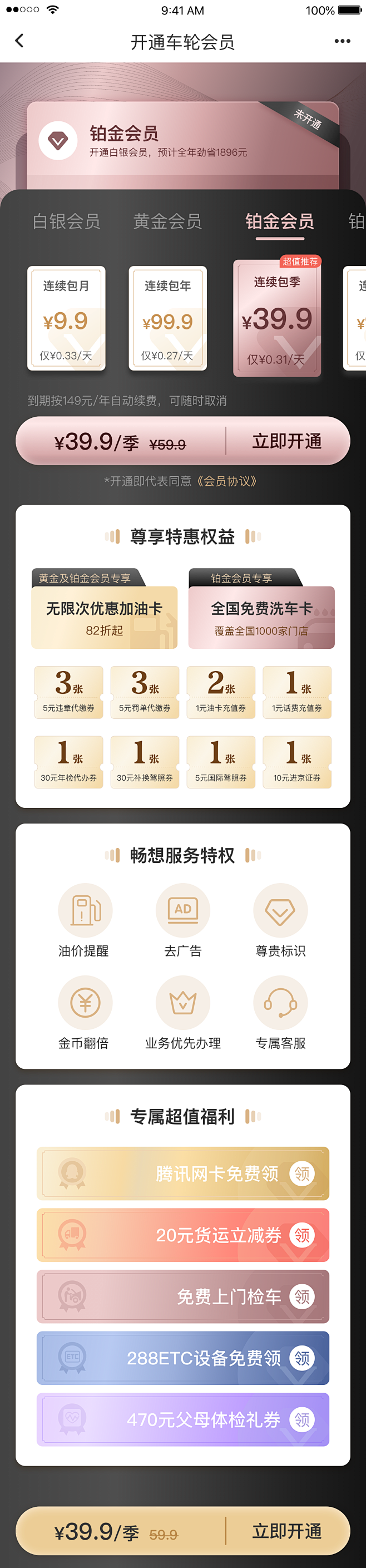Image resolution: width=366 pixels, height=1568 pixels.
Task: Claim the 腾讯网卡免费领 offer
Action: pyautogui.click(x=302, y=1173)
